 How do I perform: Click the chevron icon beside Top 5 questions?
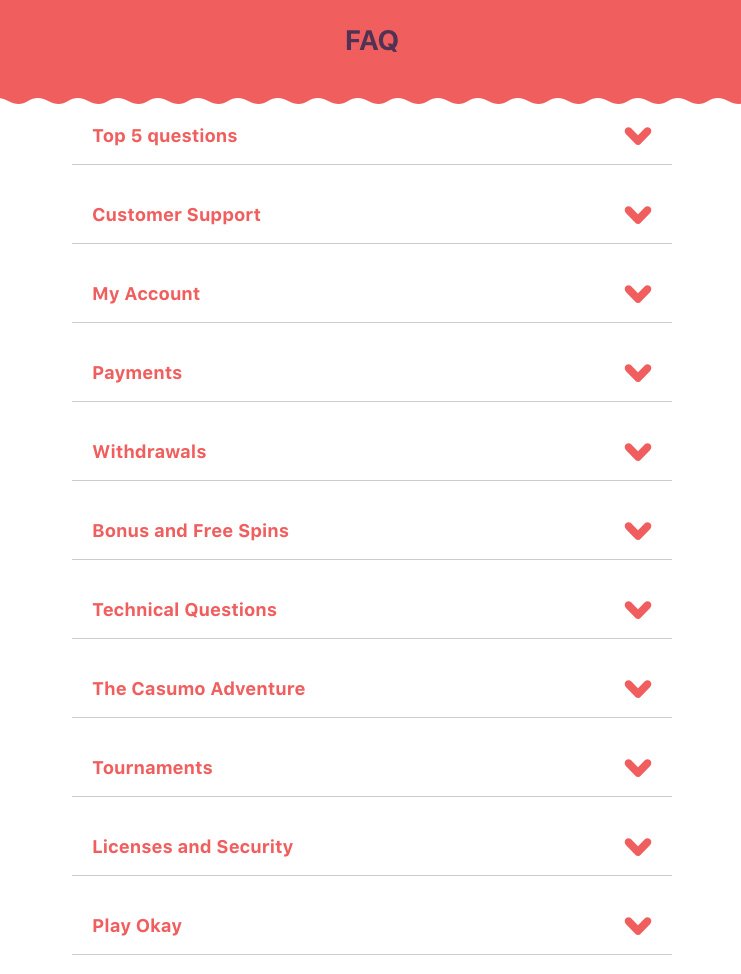pyautogui.click(x=637, y=136)
